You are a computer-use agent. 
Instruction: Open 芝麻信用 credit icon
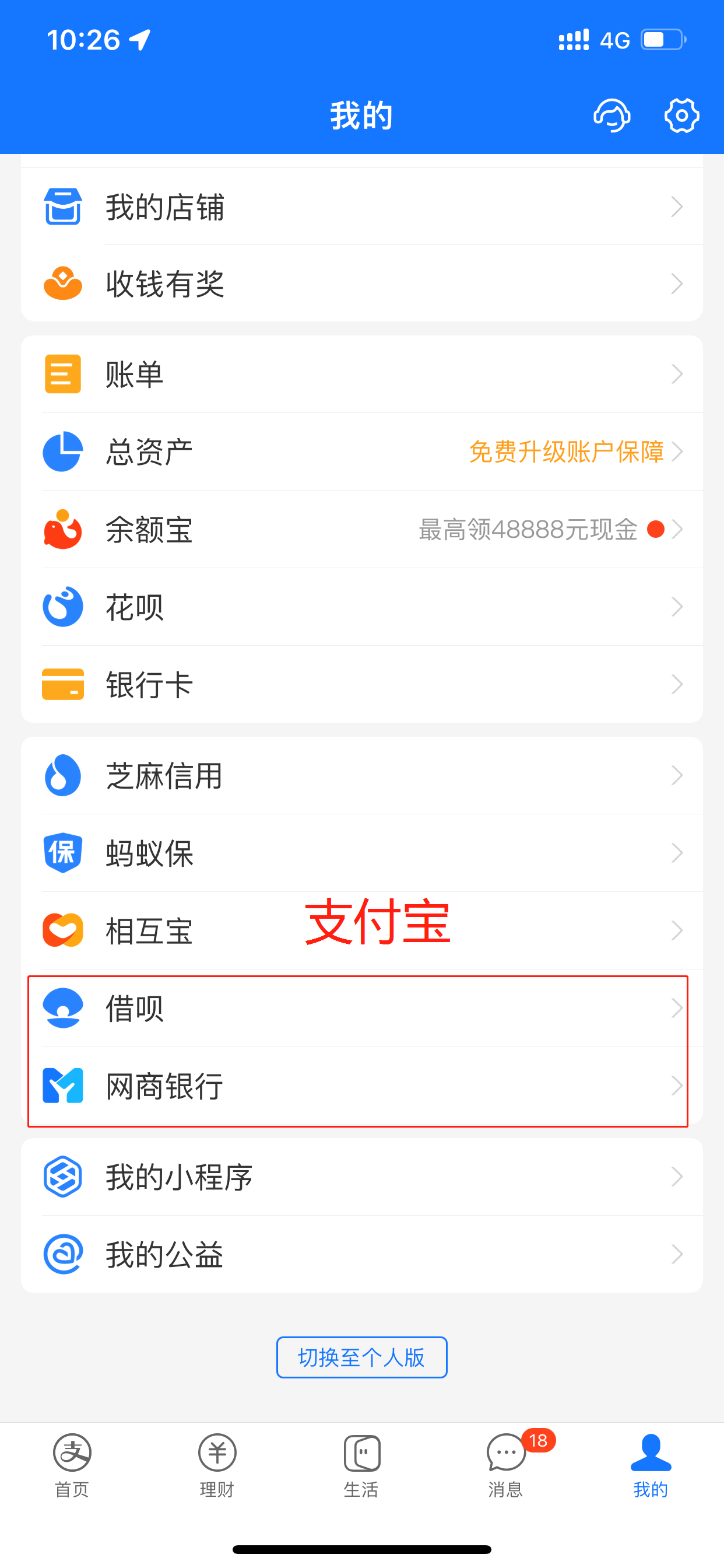pos(61,775)
